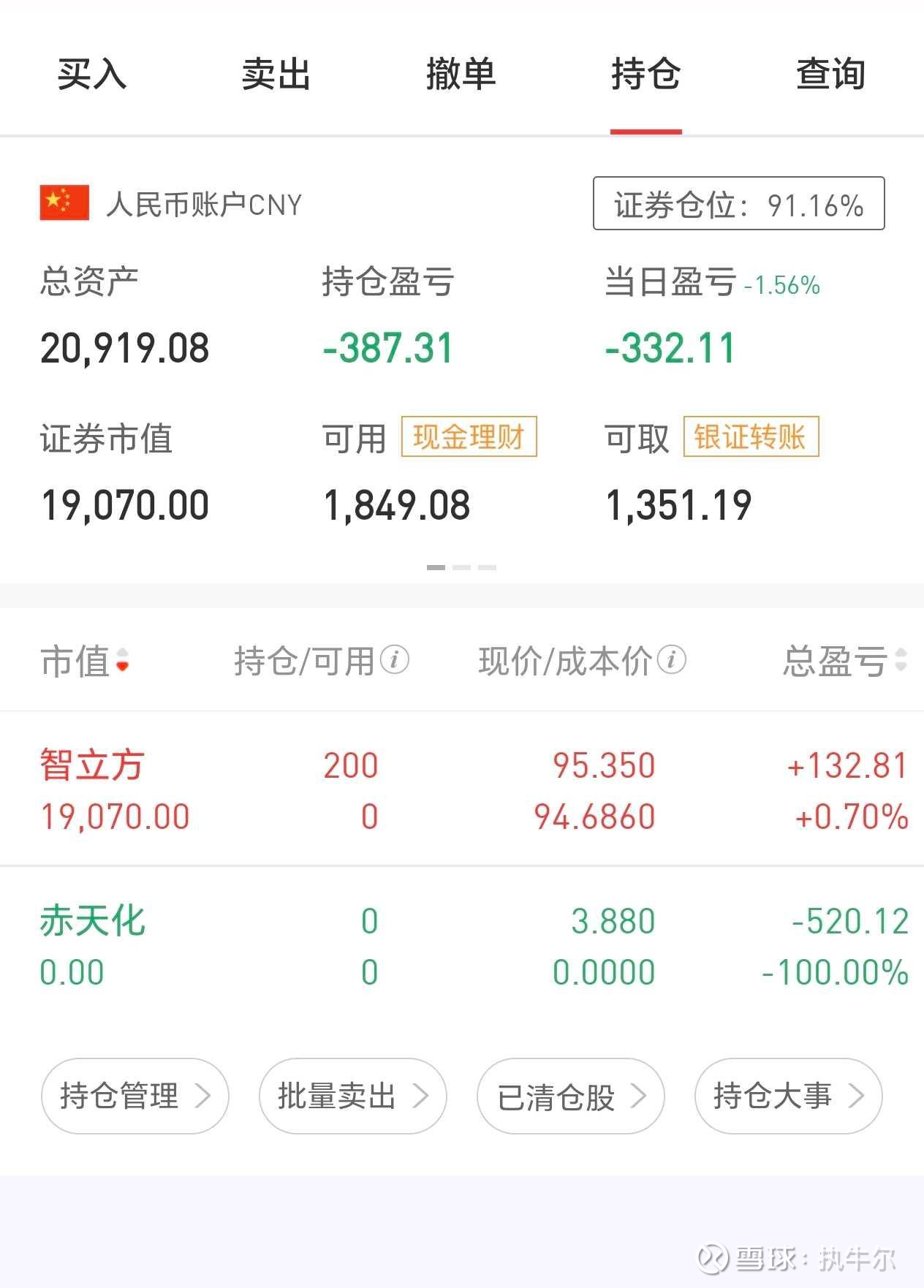
Task: Open 银证转账 next to 可取
Action: tap(751, 437)
